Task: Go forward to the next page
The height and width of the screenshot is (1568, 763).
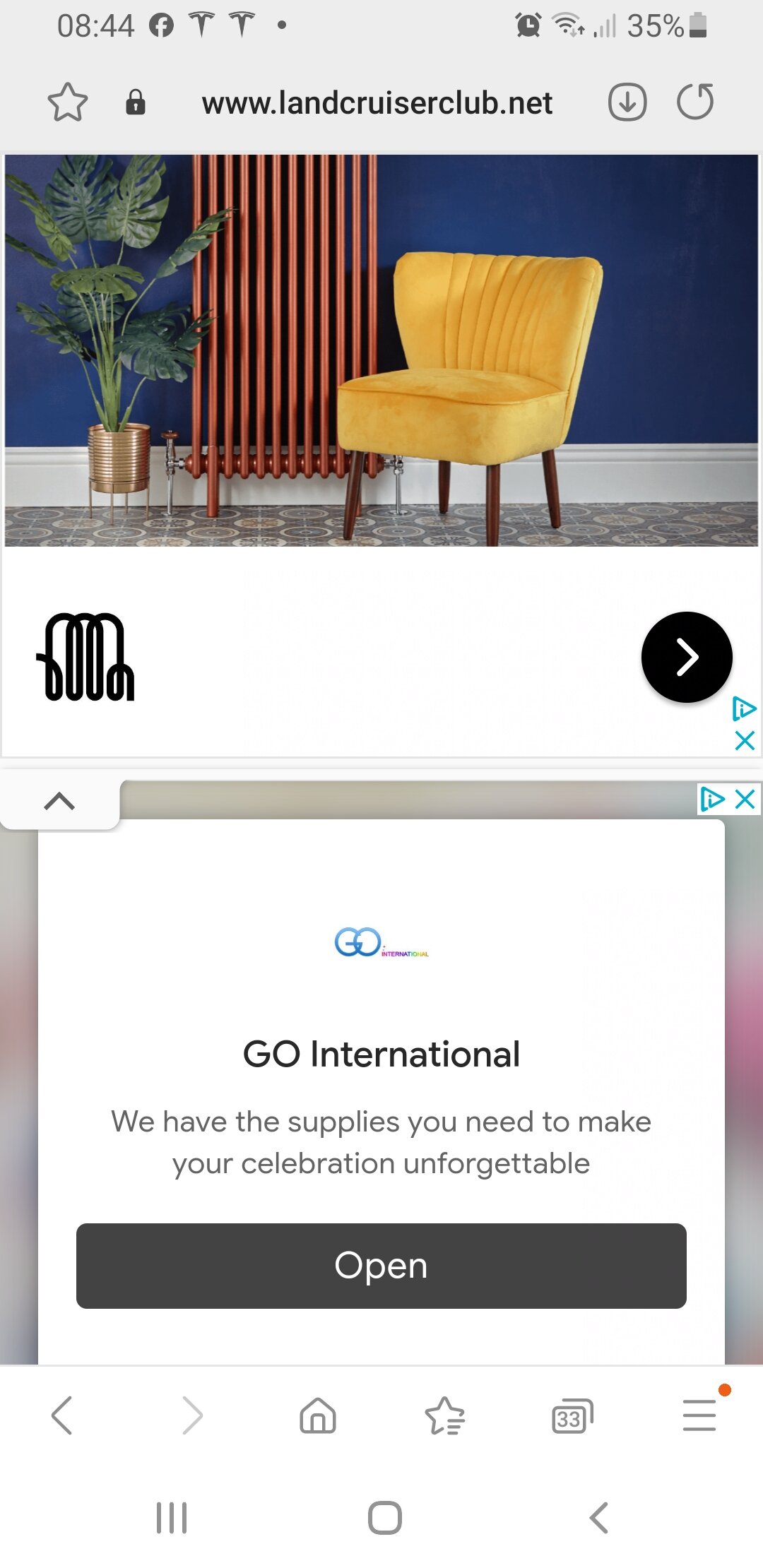Action: (x=192, y=1415)
